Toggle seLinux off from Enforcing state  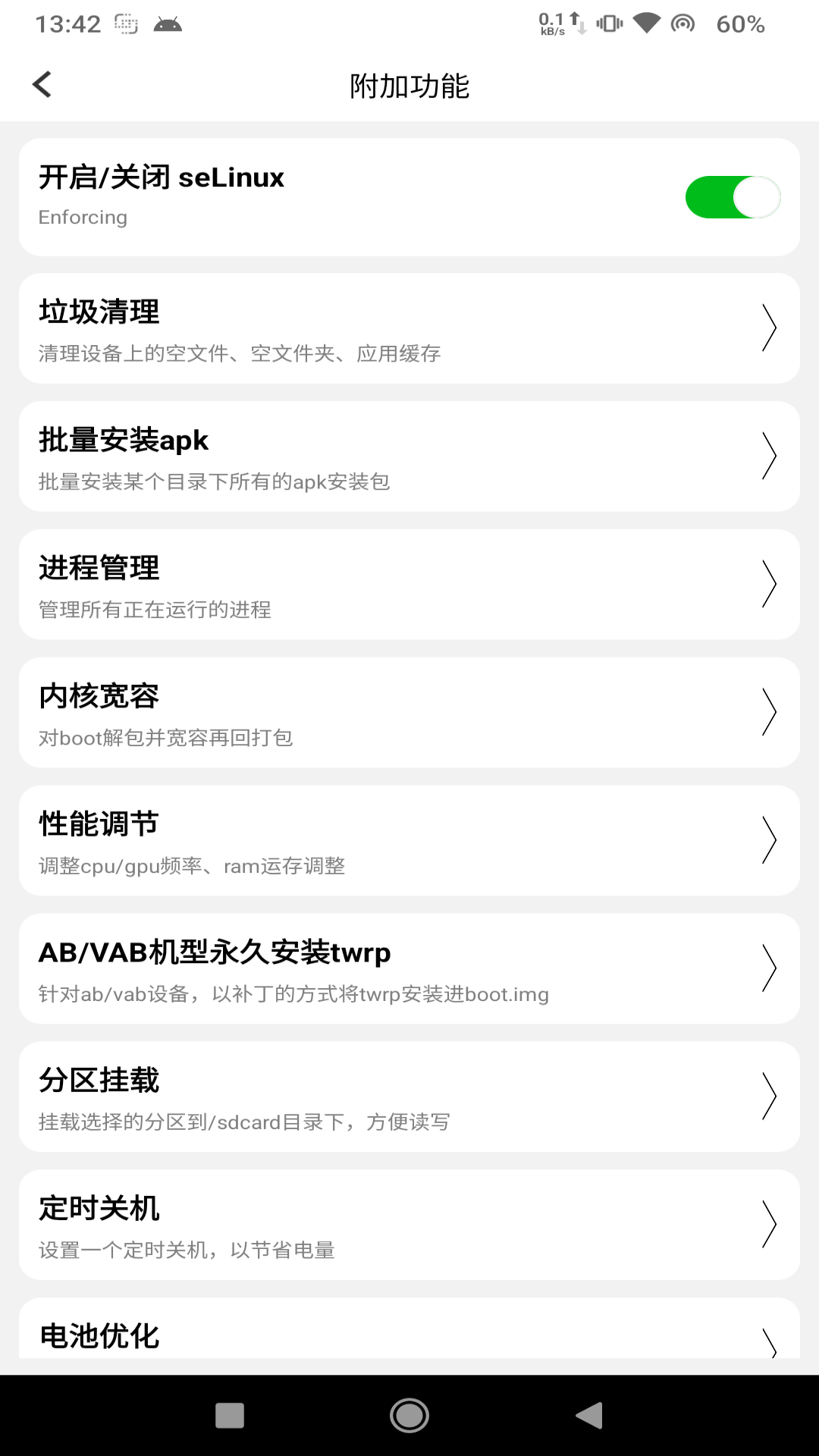[x=733, y=196]
